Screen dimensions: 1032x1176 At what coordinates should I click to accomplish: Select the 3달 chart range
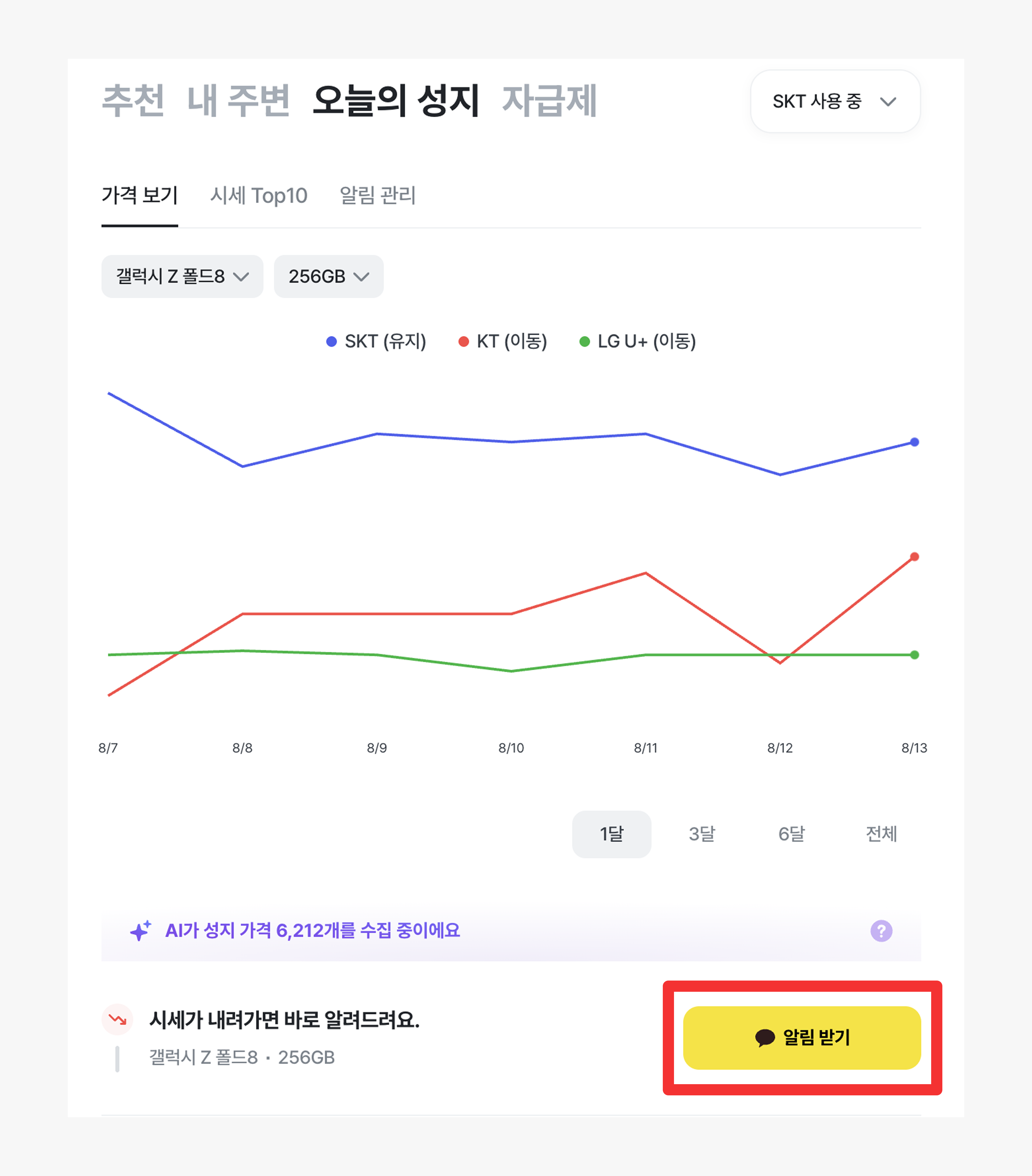(702, 834)
